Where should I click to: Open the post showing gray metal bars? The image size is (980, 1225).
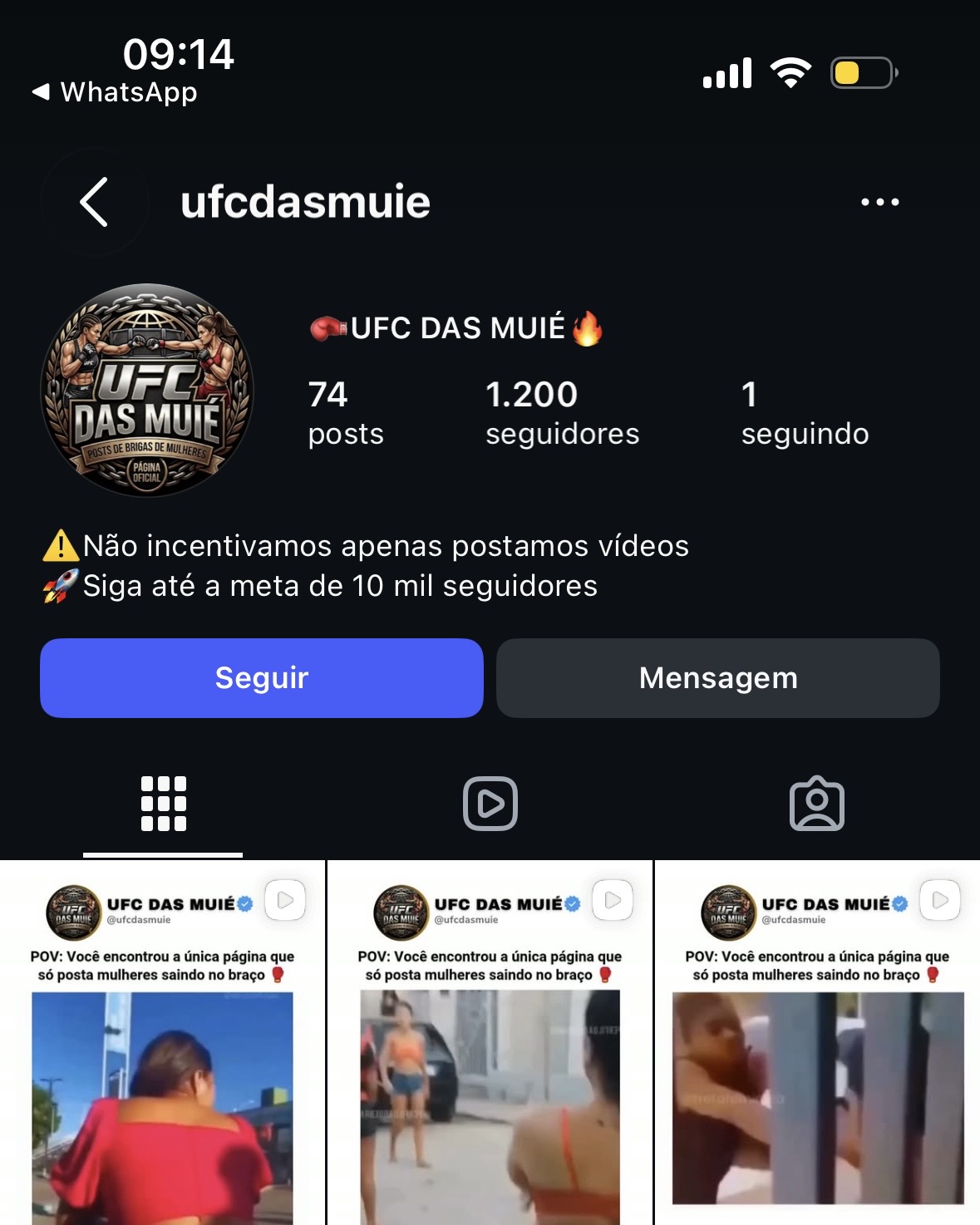pos(818,1043)
